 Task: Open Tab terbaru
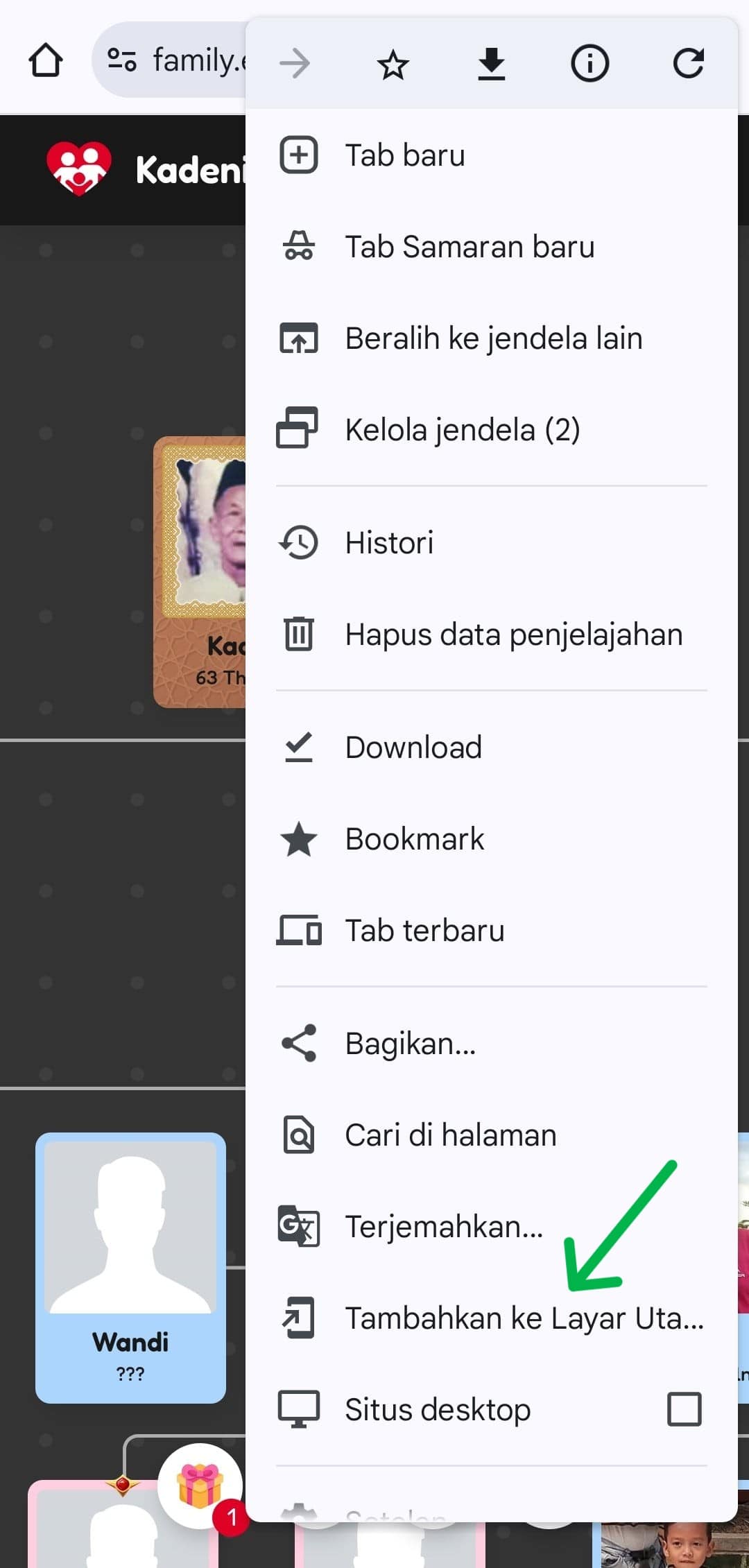(424, 931)
